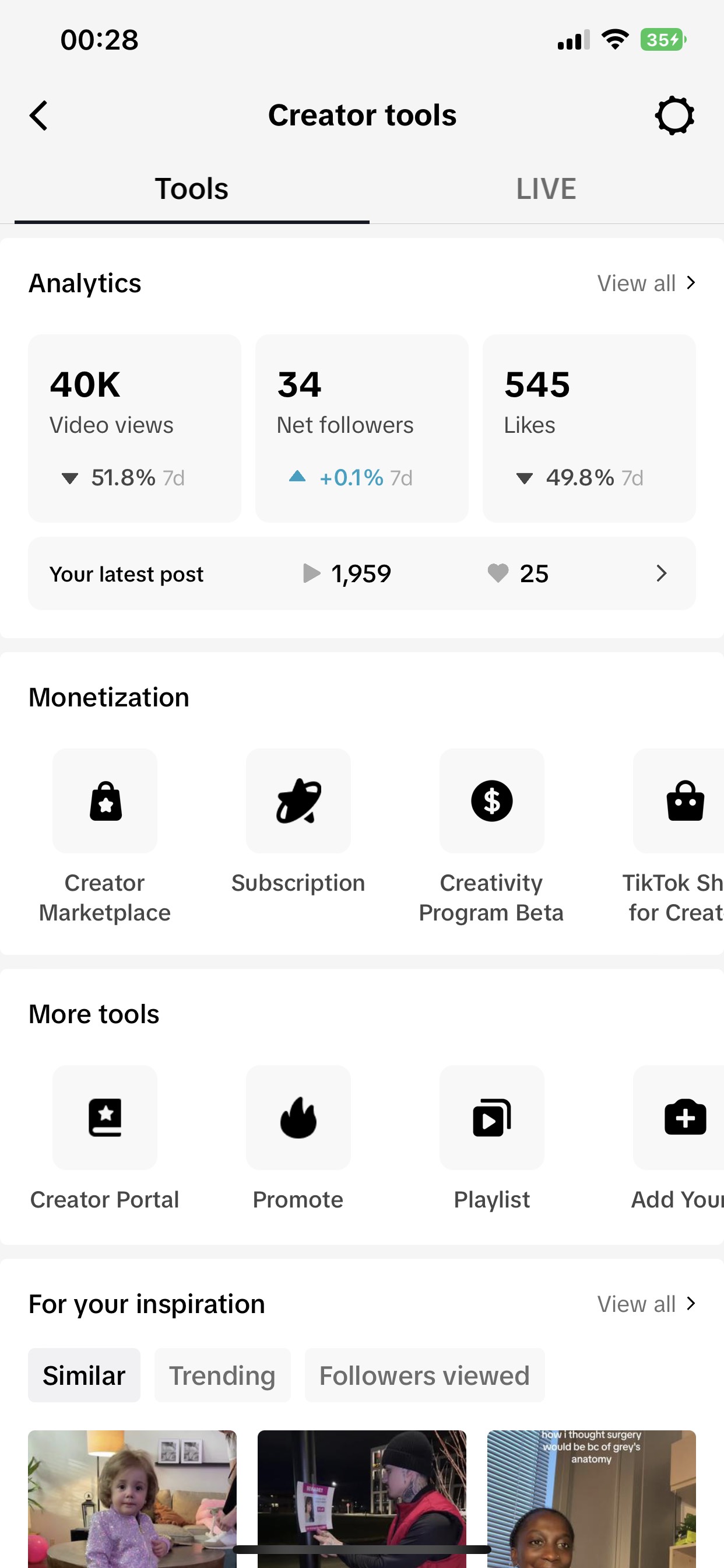Open Your latest post stats

coord(362,573)
